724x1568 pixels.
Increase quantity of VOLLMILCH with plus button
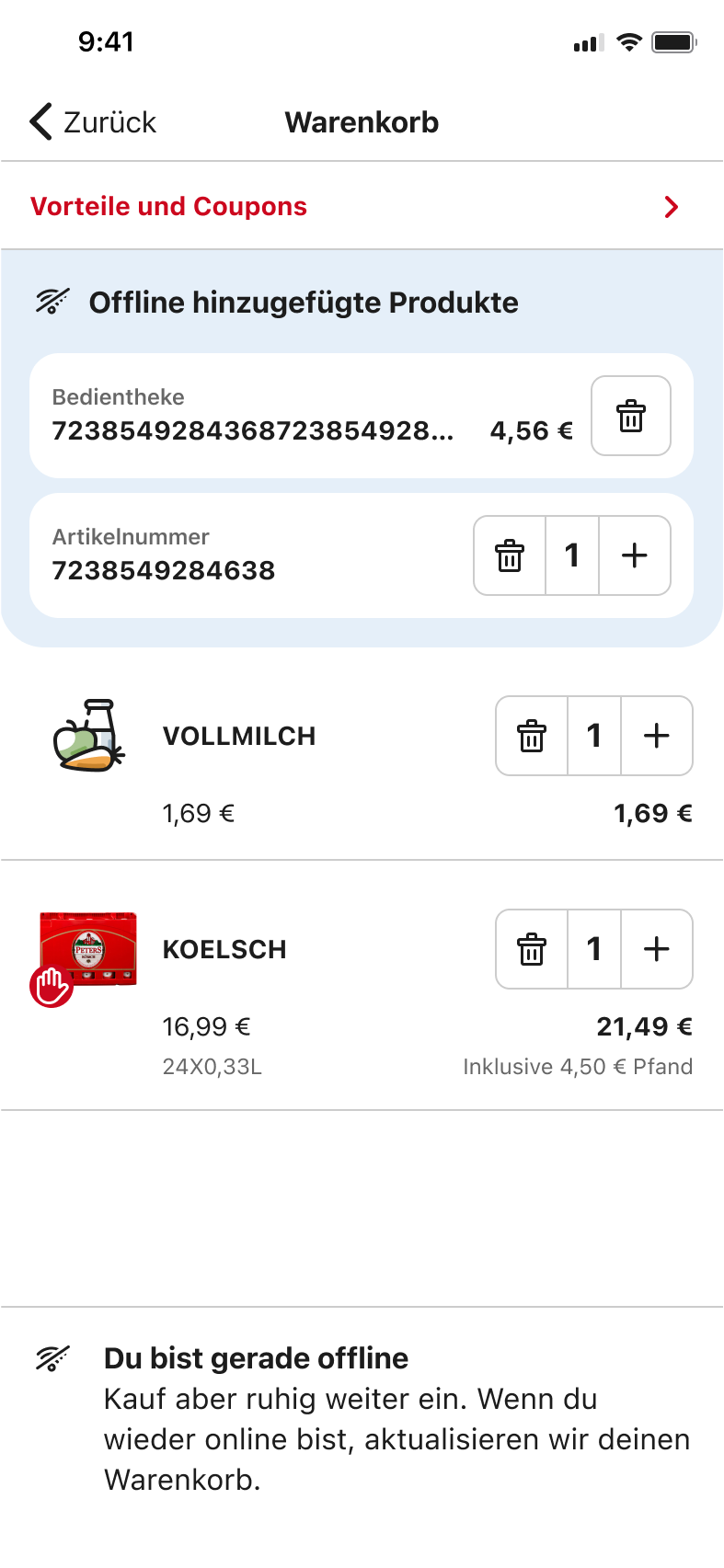656,736
